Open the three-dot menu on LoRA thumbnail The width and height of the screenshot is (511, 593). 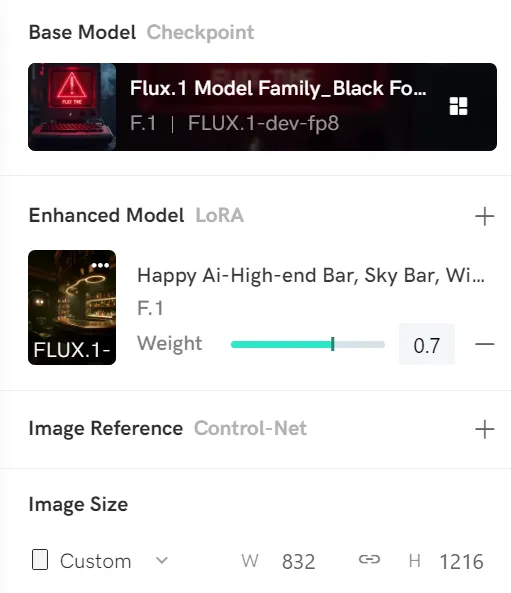point(100,265)
